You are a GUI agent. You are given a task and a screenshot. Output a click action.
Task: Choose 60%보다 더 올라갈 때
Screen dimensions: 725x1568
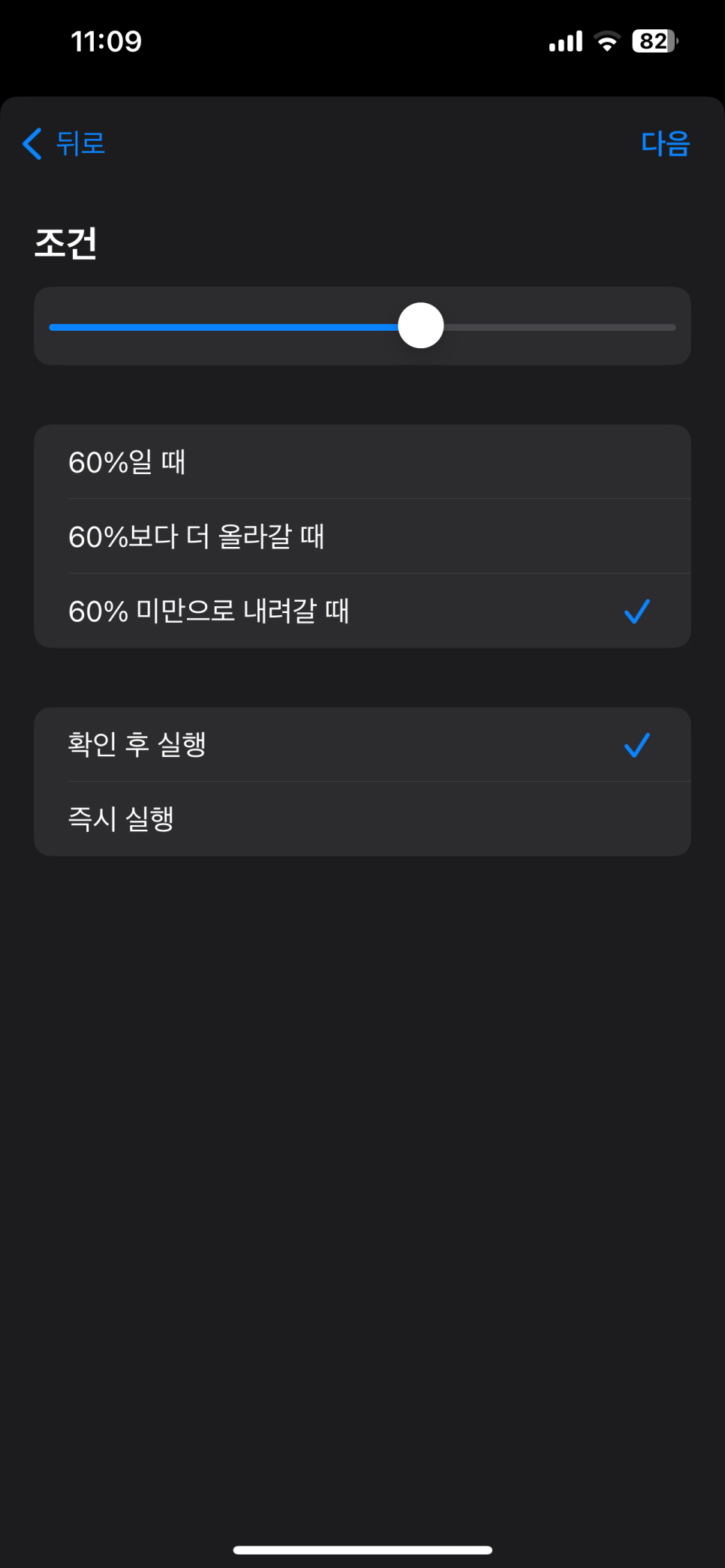362,536
